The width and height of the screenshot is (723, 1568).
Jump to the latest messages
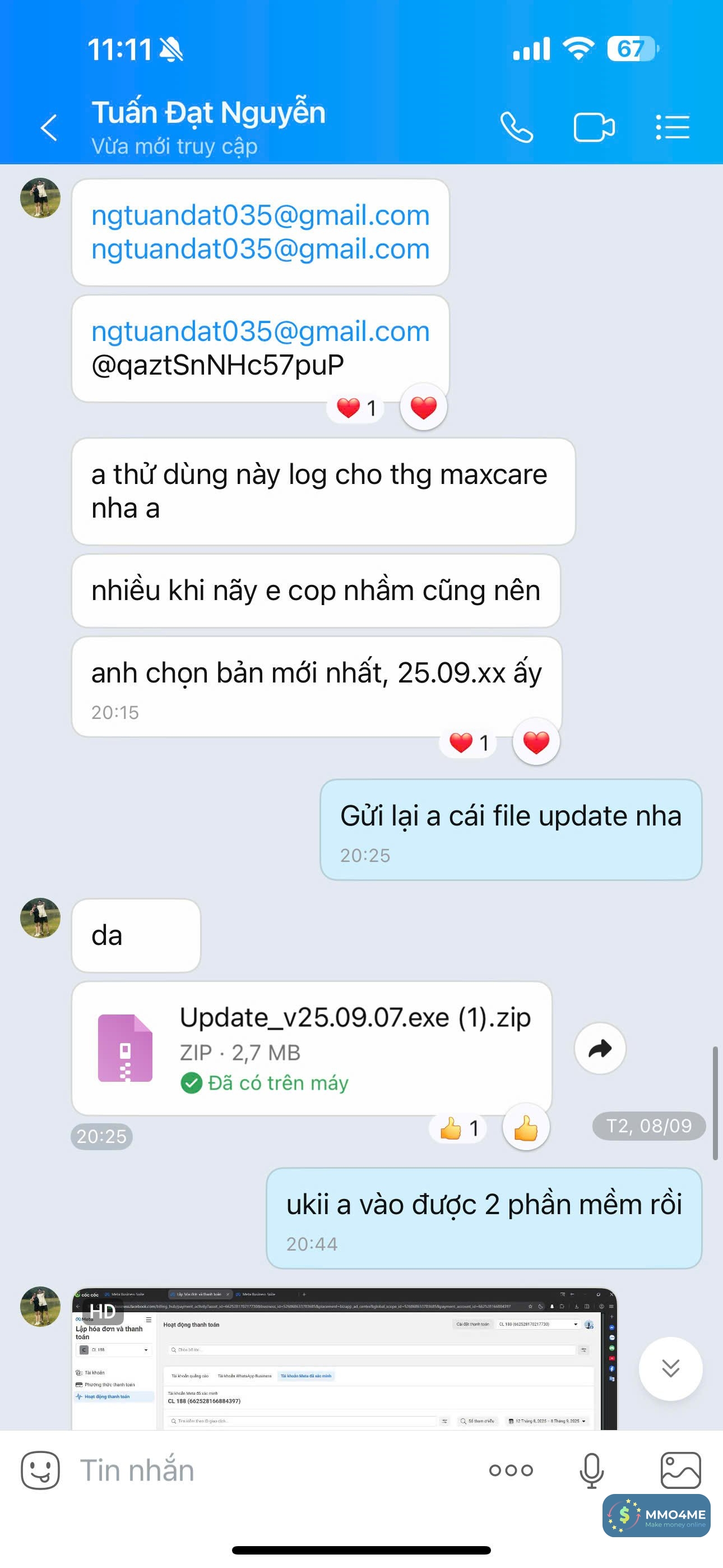pos(671,1368)
